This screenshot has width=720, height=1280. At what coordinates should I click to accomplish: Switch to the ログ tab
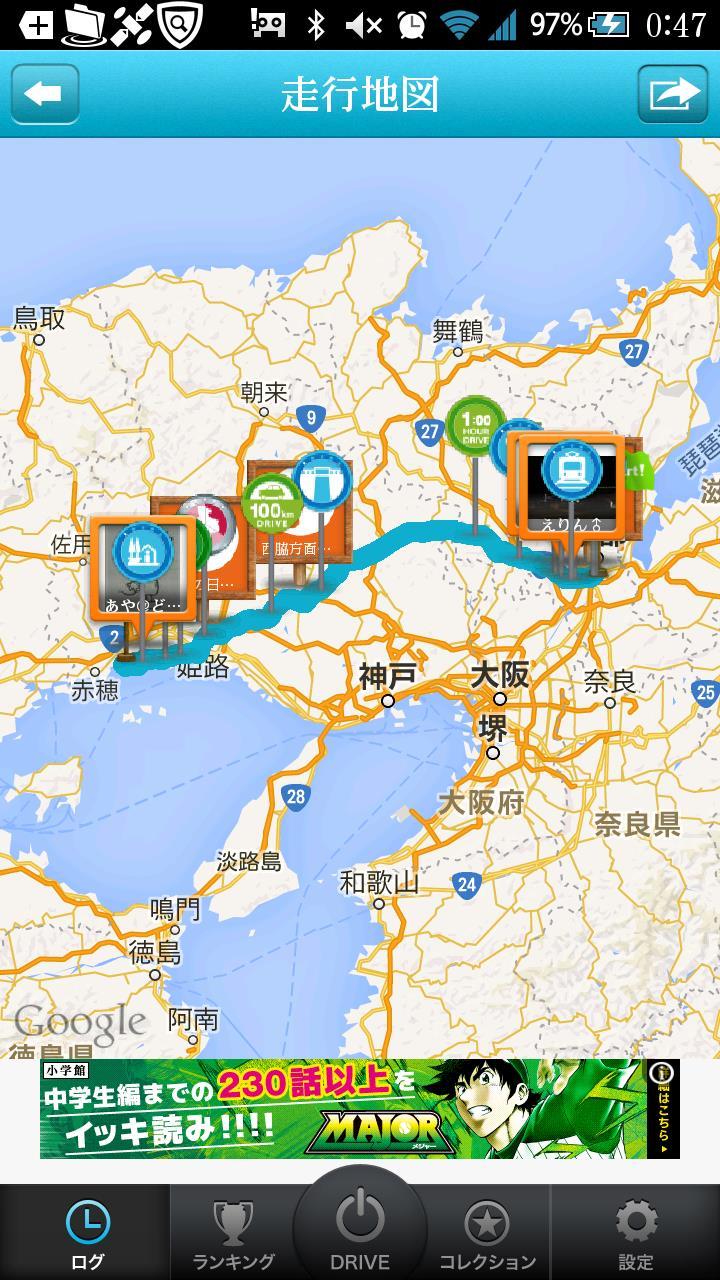point(87,1233)
